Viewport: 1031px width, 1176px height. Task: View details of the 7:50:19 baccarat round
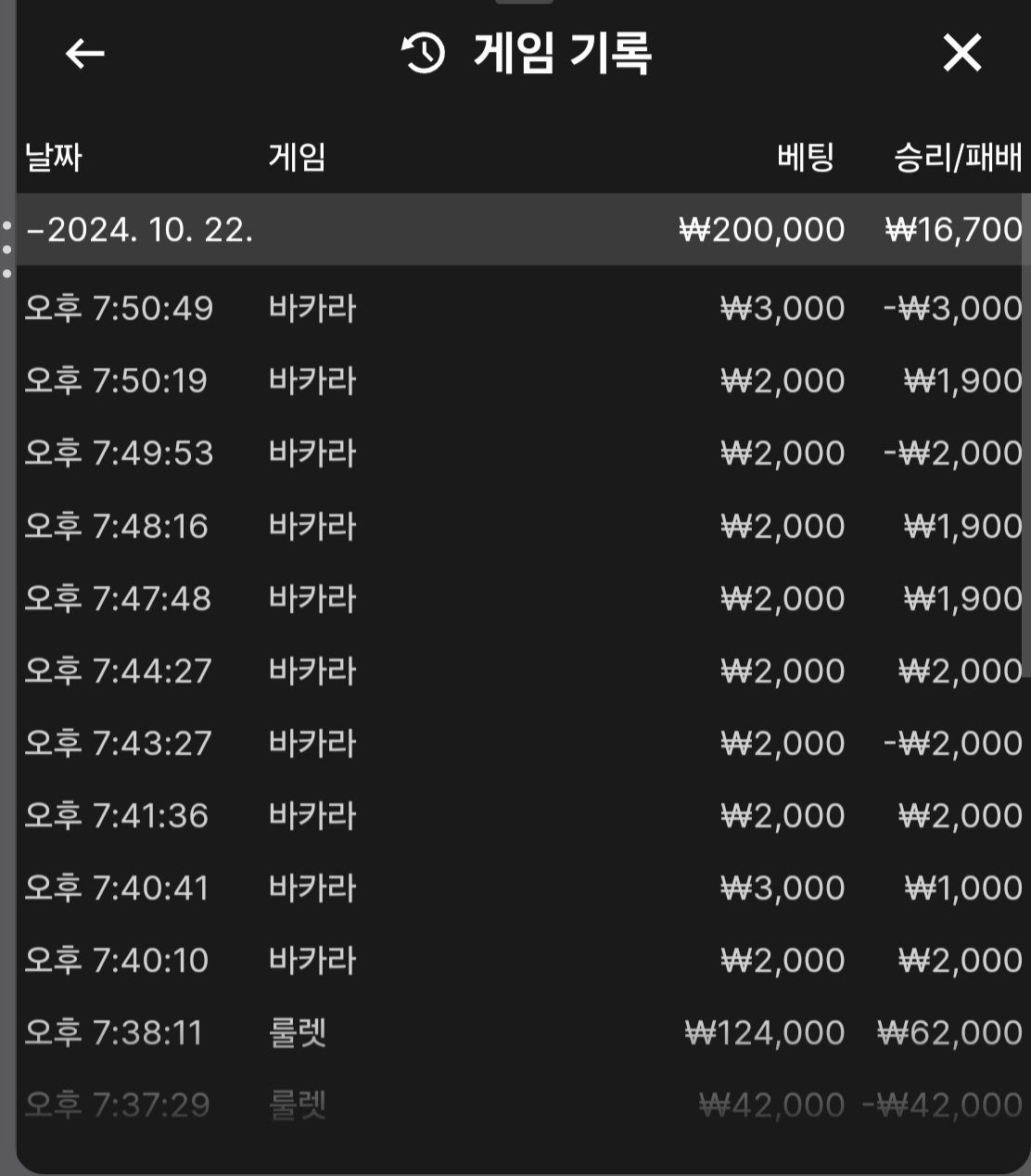tap(519, 380)
